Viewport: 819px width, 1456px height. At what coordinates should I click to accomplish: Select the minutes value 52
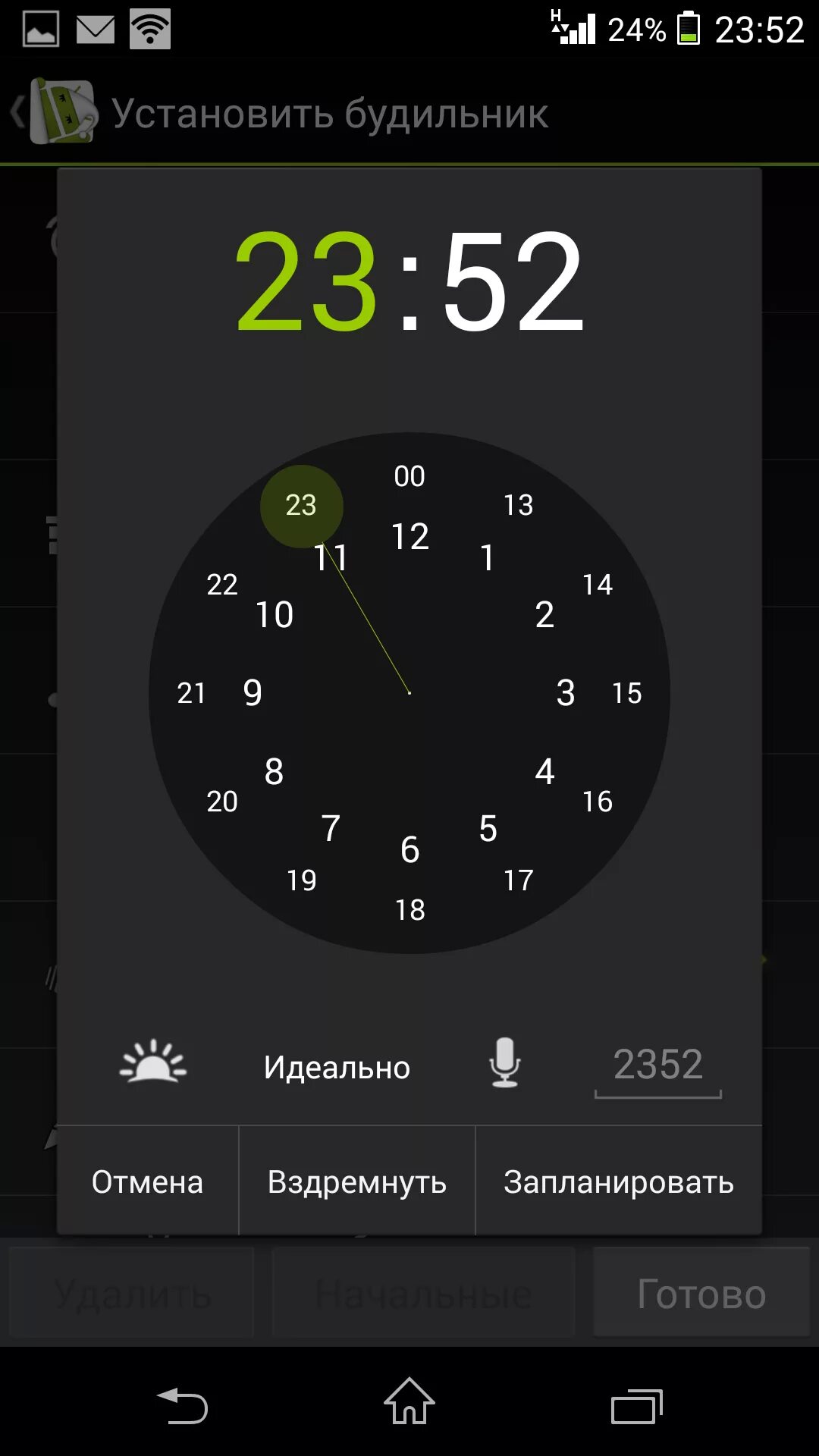pos(513,281)
